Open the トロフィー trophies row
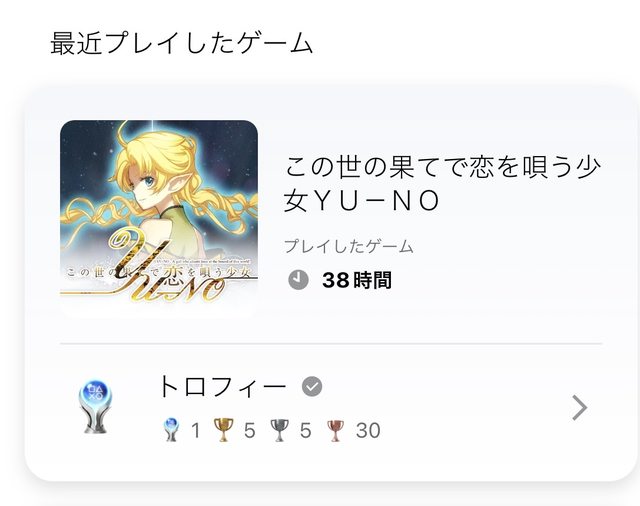 [330, 408]
